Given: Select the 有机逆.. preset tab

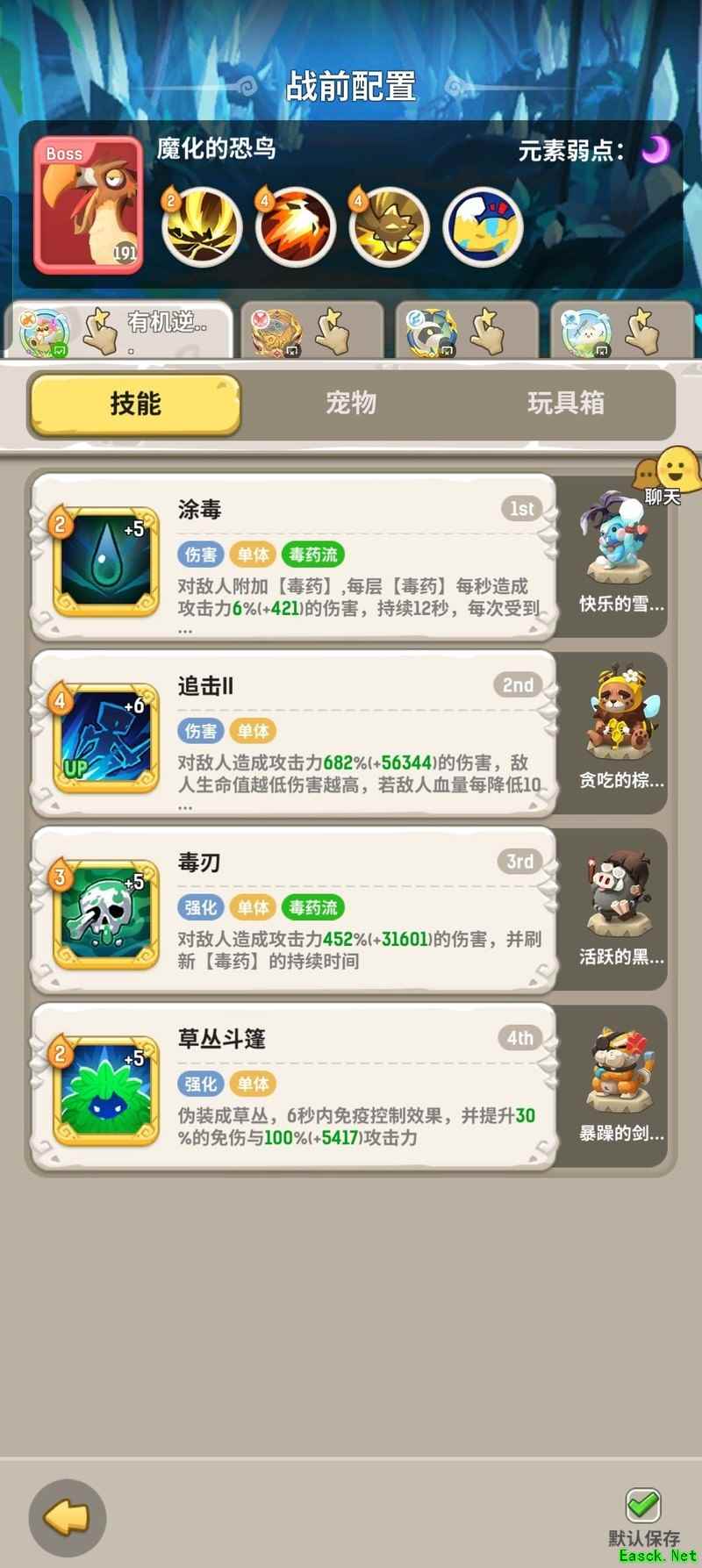Looking at the screenshot, I should pos(118,331).
